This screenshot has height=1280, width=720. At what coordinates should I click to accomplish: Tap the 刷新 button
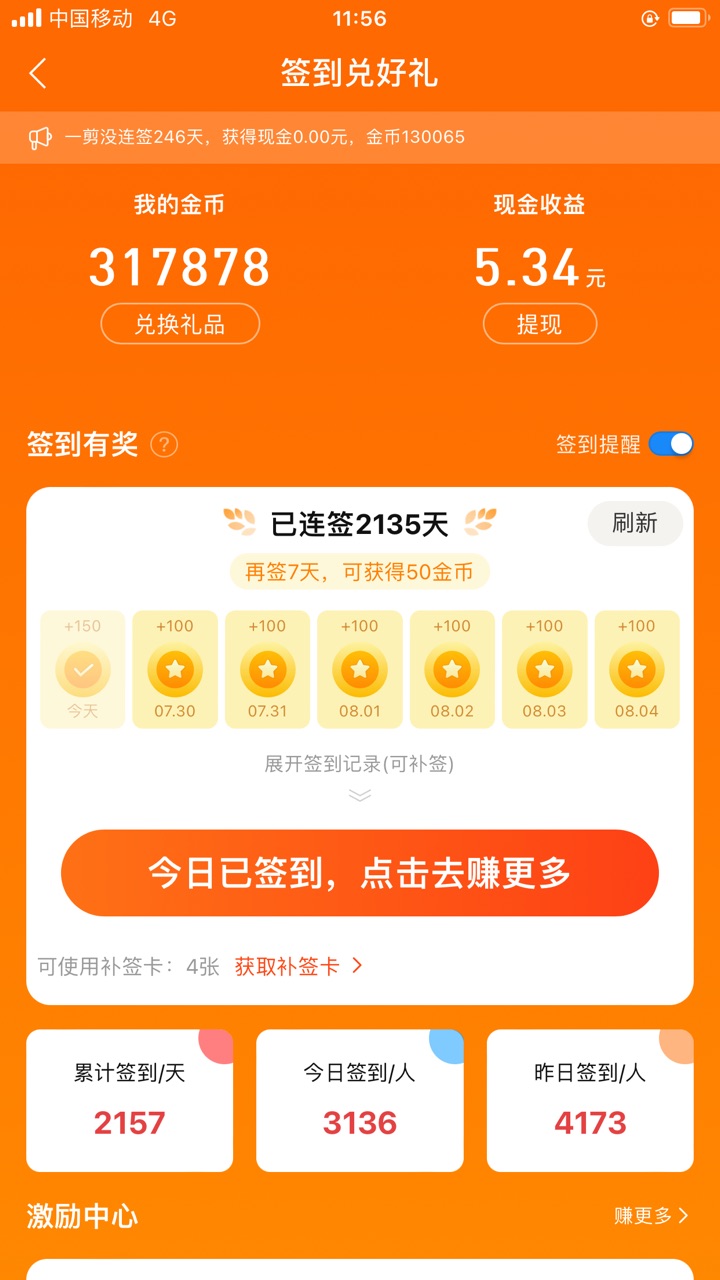coord(635,523)
